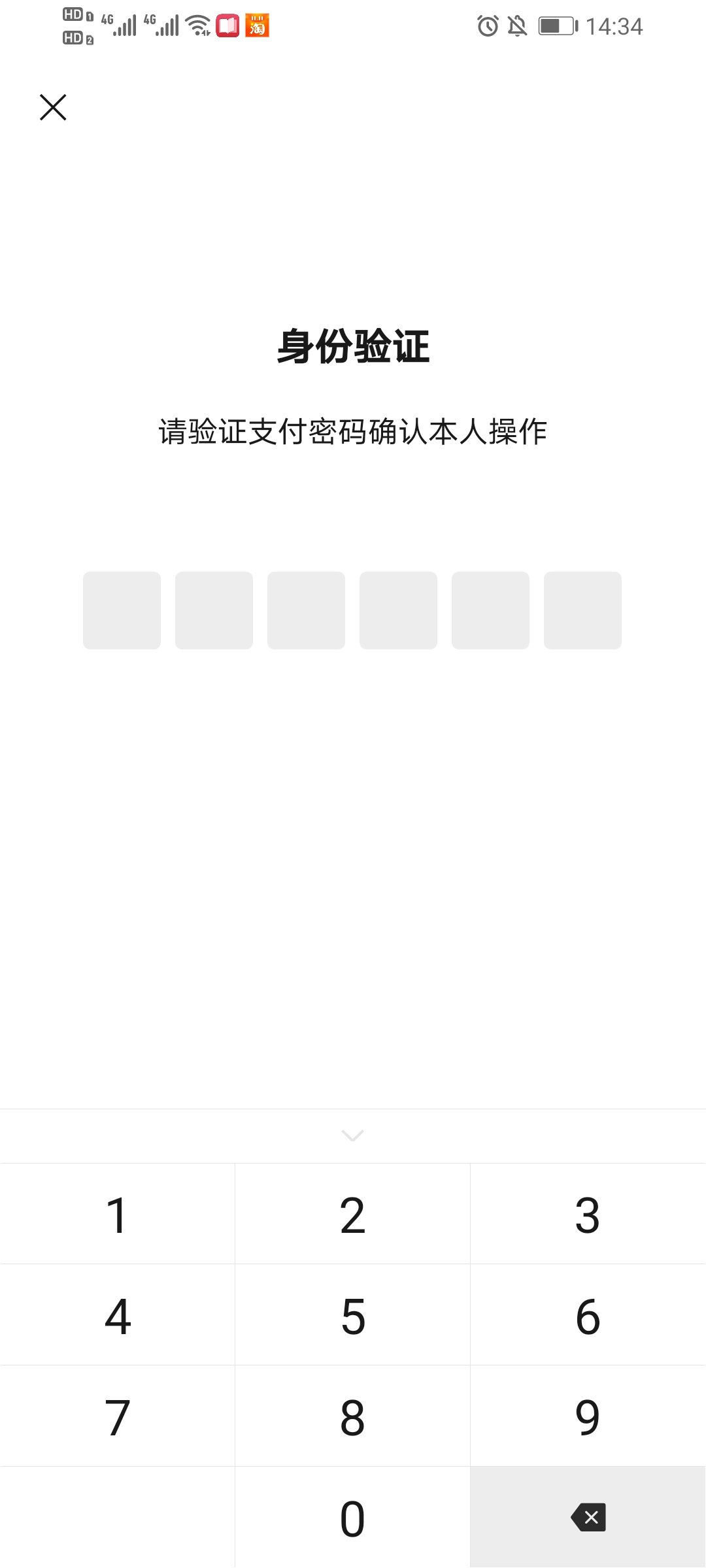Collapse the numeric keypad using the chevron
The height and width of the screenshot is (1568, 706).
click(x=353, y=1135)
